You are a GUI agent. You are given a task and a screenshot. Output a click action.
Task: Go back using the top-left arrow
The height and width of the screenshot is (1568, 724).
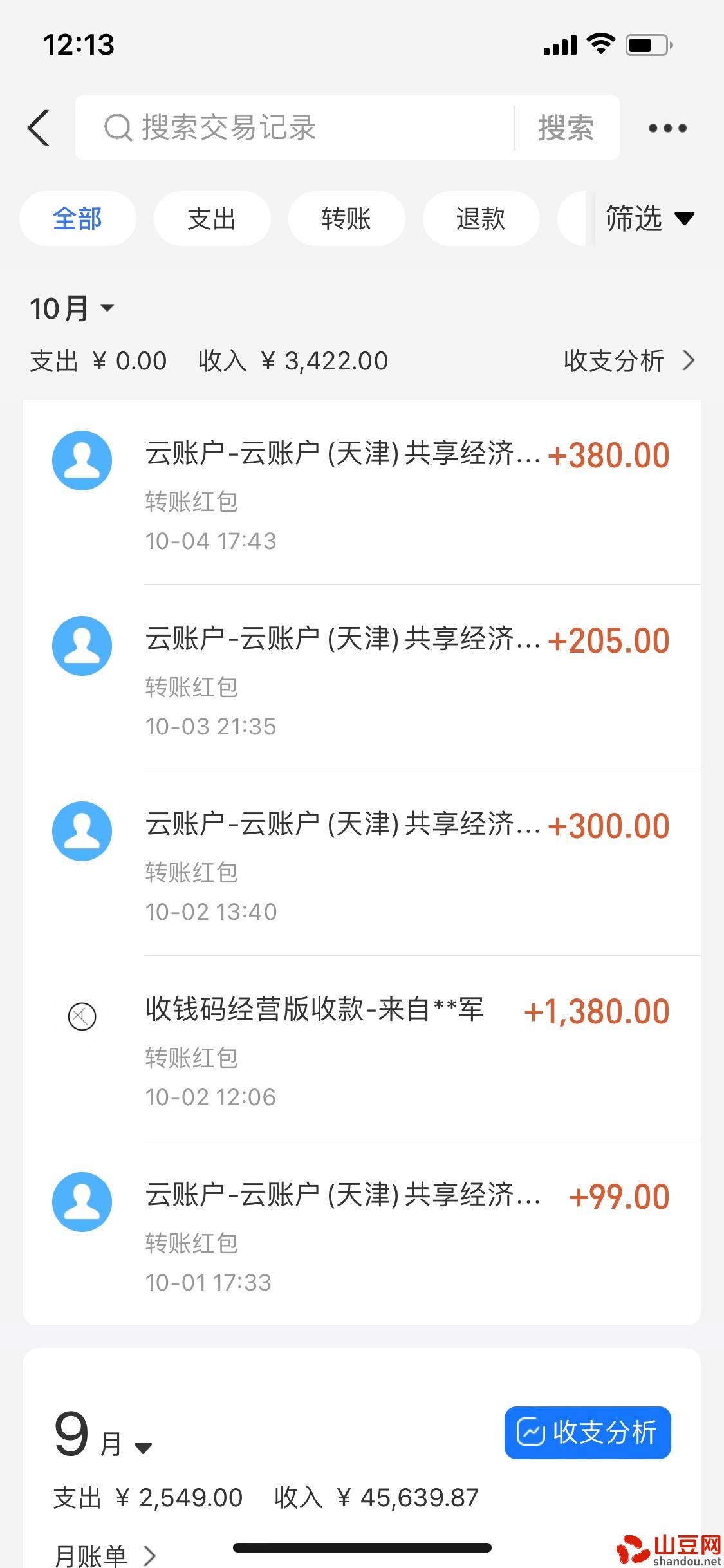[x=39, y=127]
